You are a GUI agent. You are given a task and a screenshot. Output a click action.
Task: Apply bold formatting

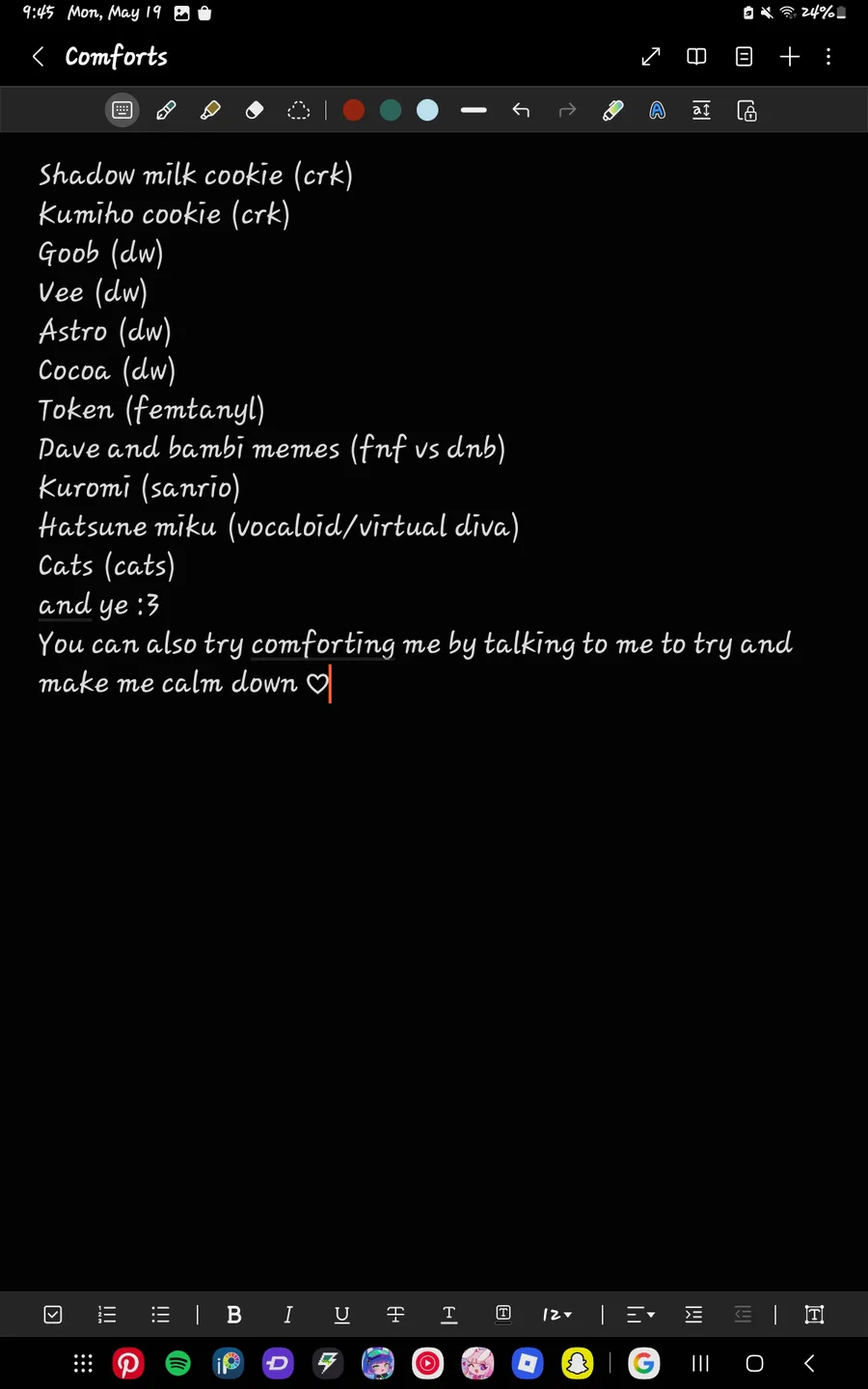(234, 1315)
